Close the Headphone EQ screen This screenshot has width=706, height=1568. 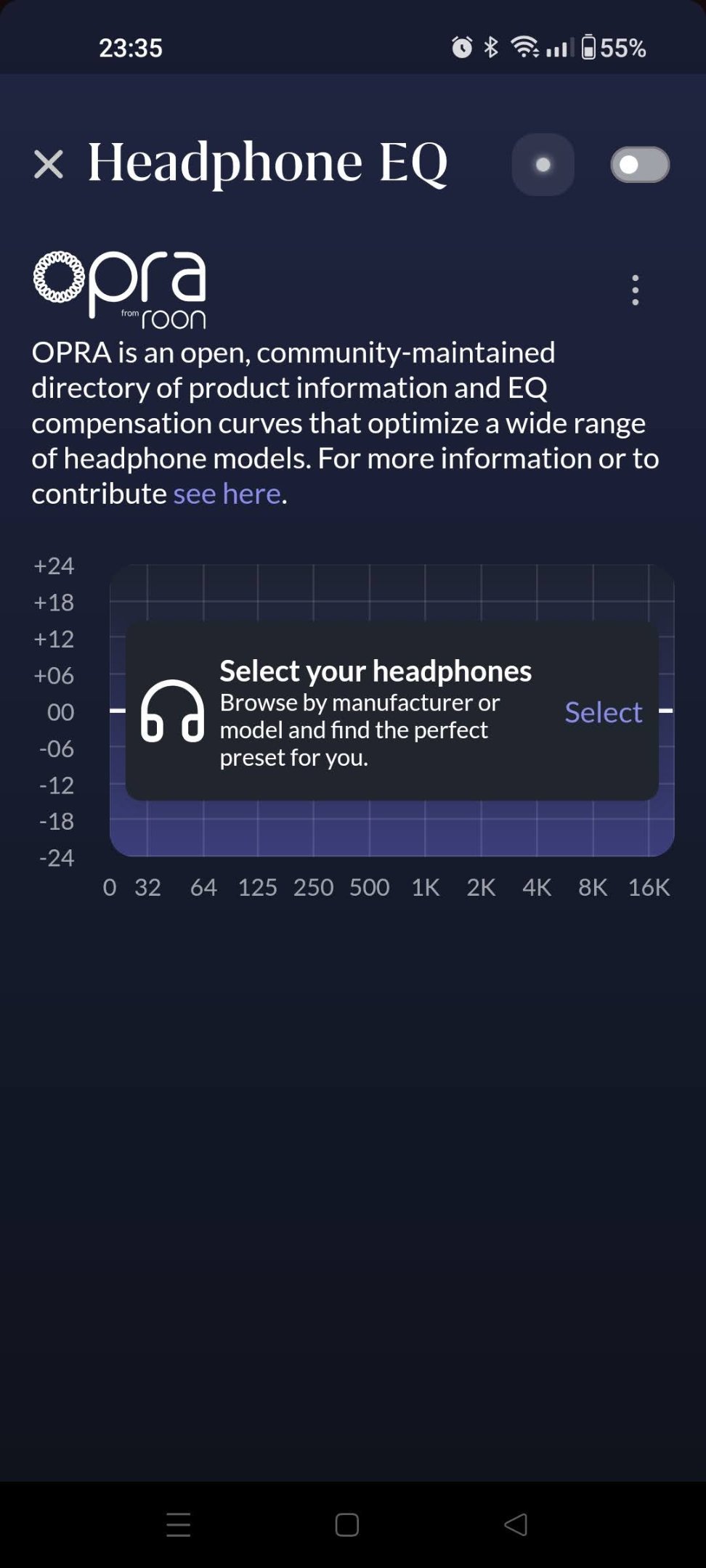[x=49, y=164]
